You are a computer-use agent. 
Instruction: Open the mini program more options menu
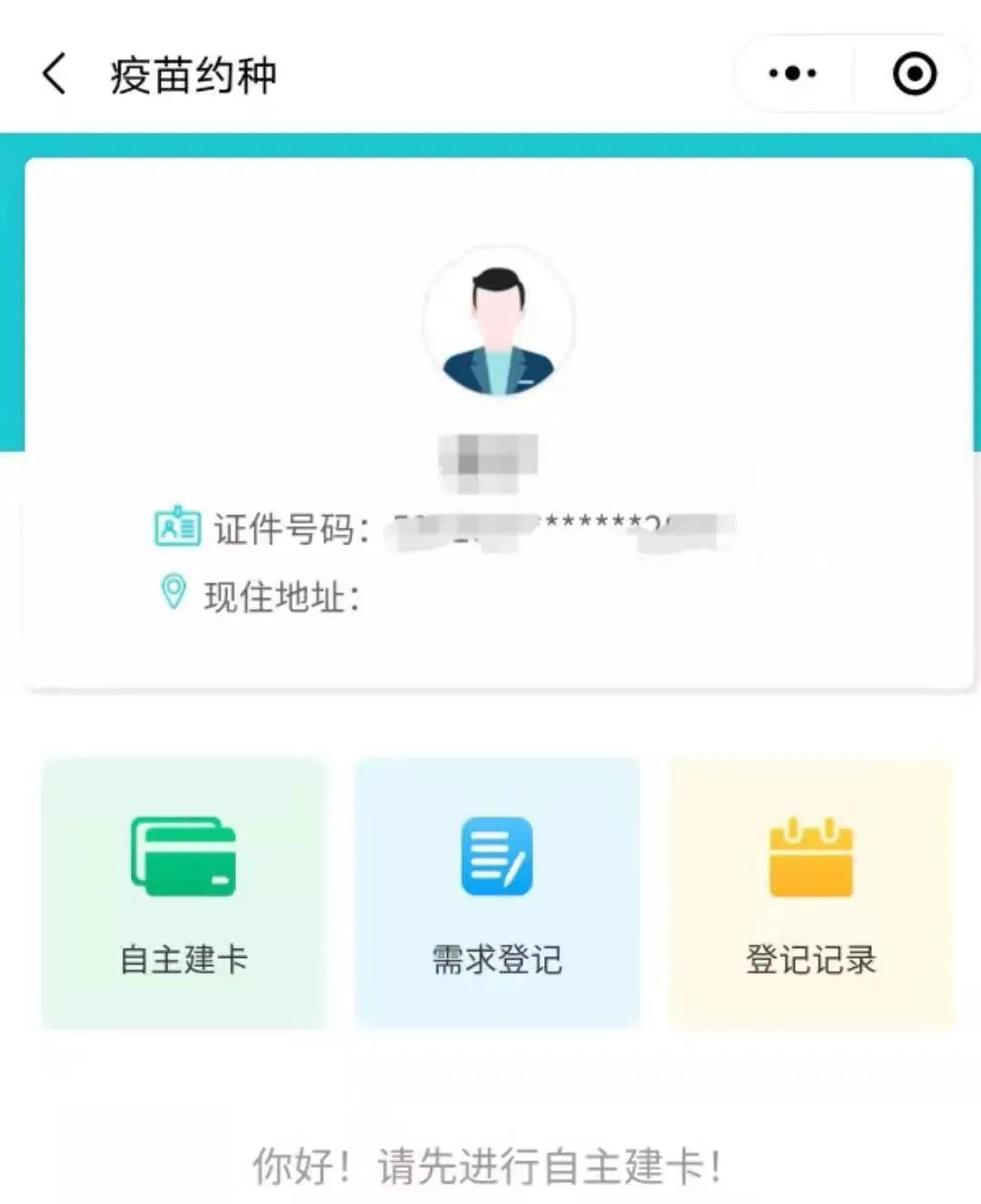[x=792, y=74]
